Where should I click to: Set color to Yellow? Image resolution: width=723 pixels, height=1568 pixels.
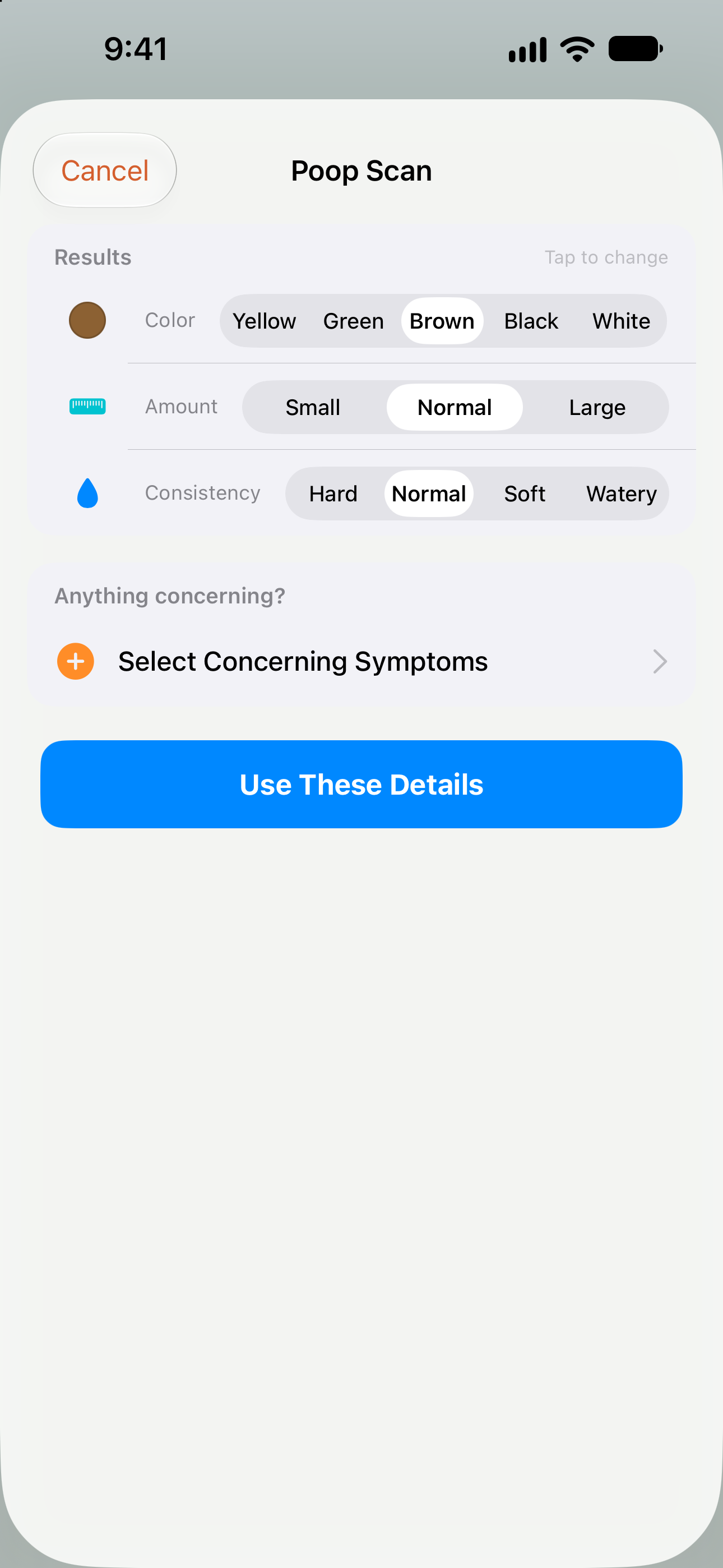coord(264,321)
